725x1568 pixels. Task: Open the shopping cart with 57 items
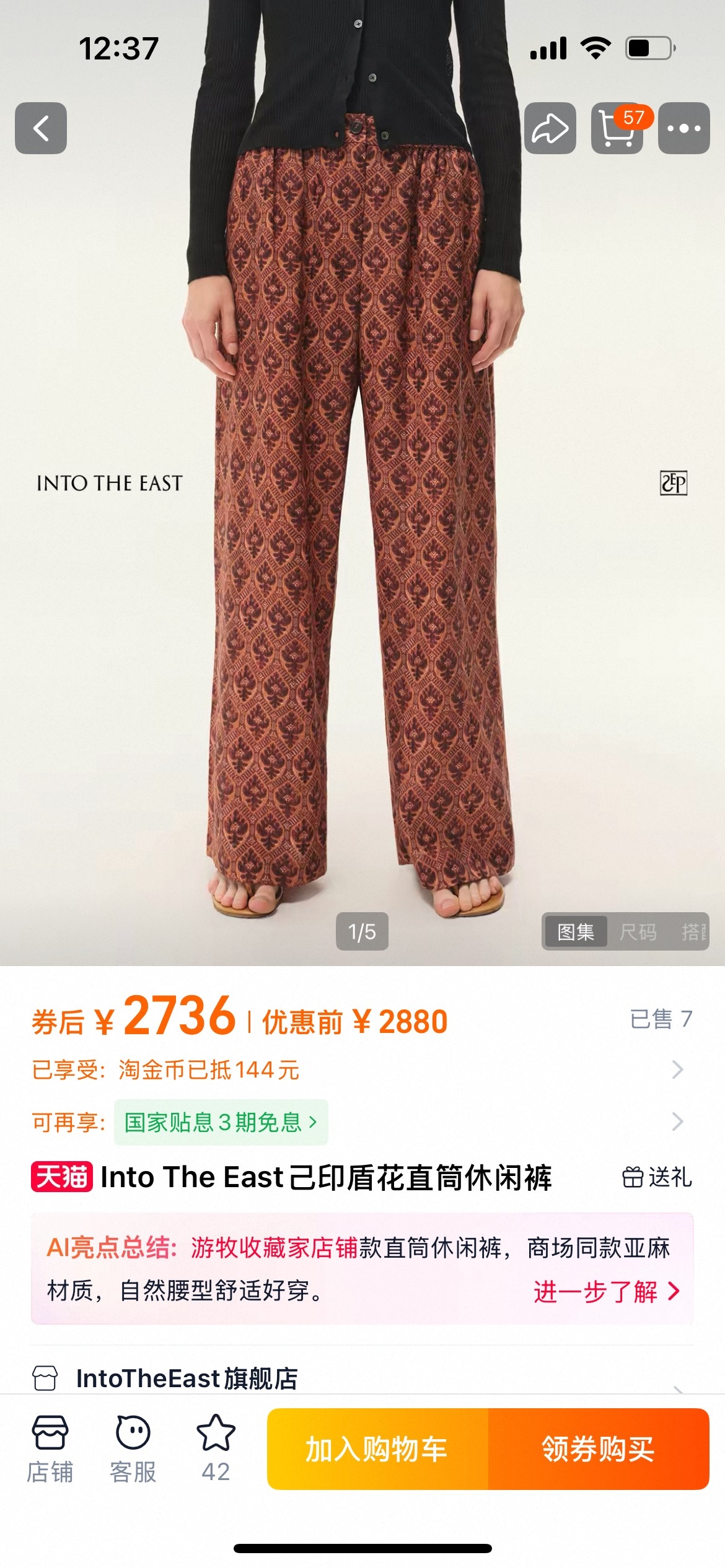617,128
